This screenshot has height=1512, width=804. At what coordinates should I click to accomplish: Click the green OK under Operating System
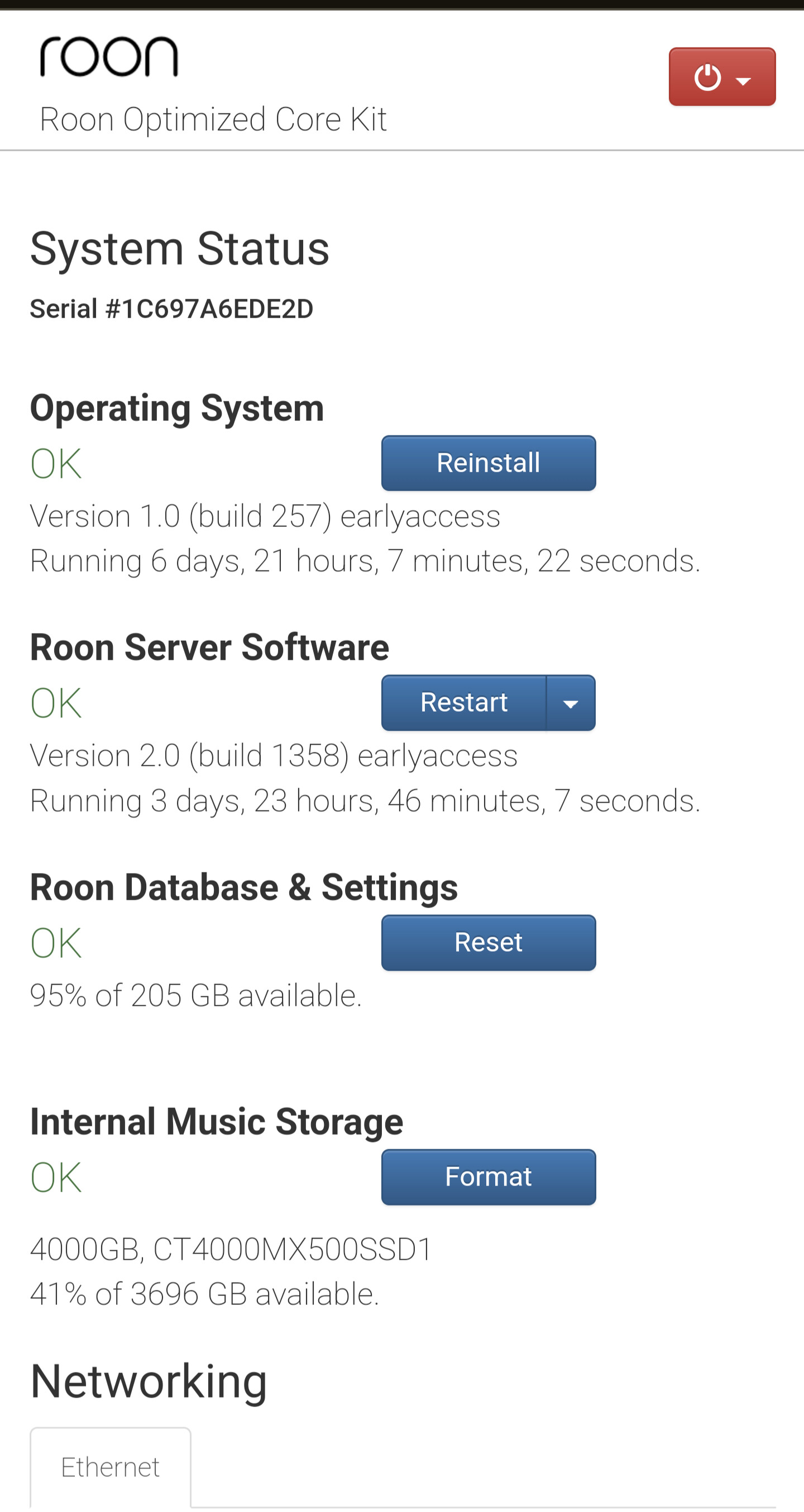click(x=56, y=463)
